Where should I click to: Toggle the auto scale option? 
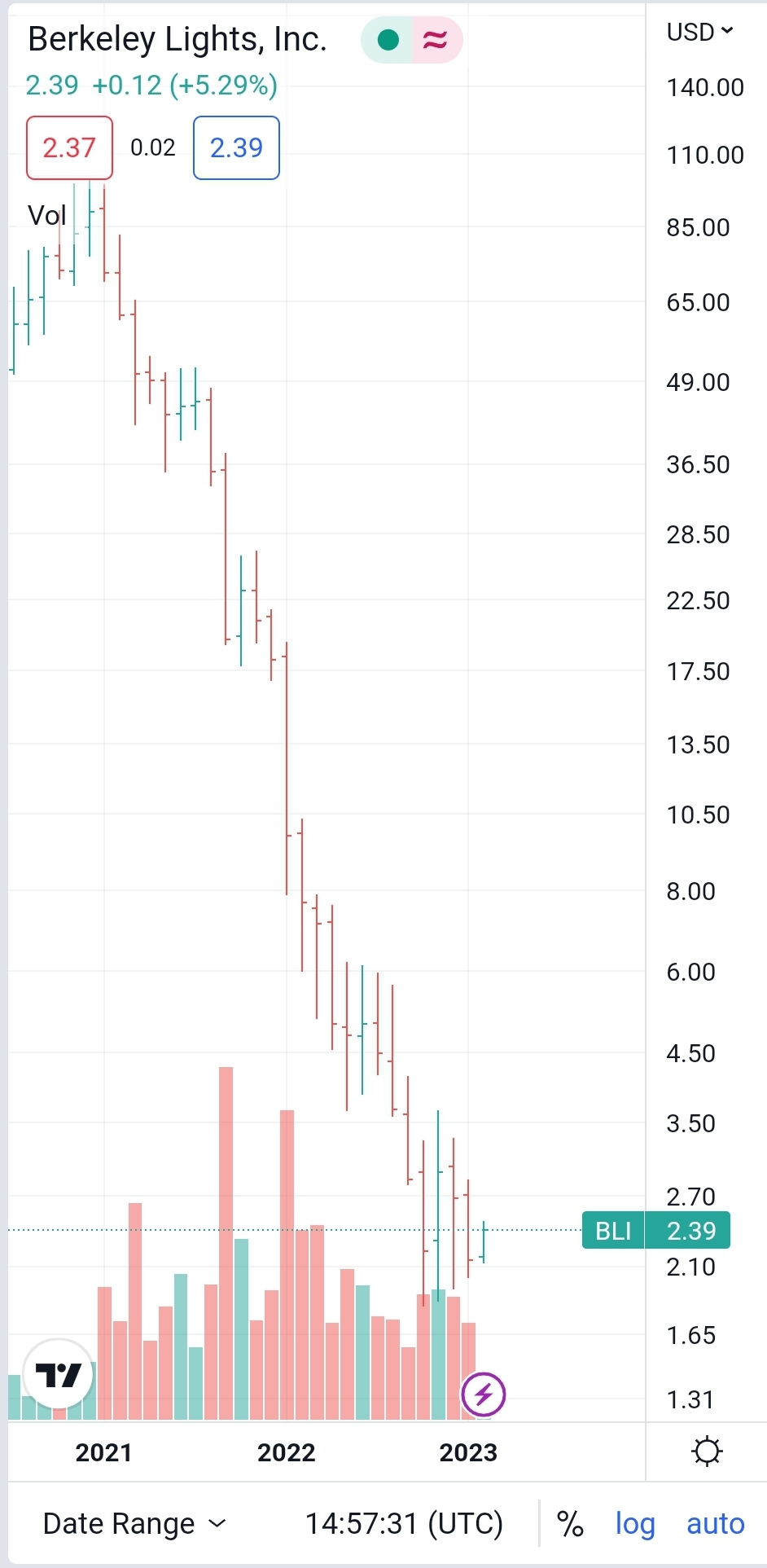point(715,1523)
